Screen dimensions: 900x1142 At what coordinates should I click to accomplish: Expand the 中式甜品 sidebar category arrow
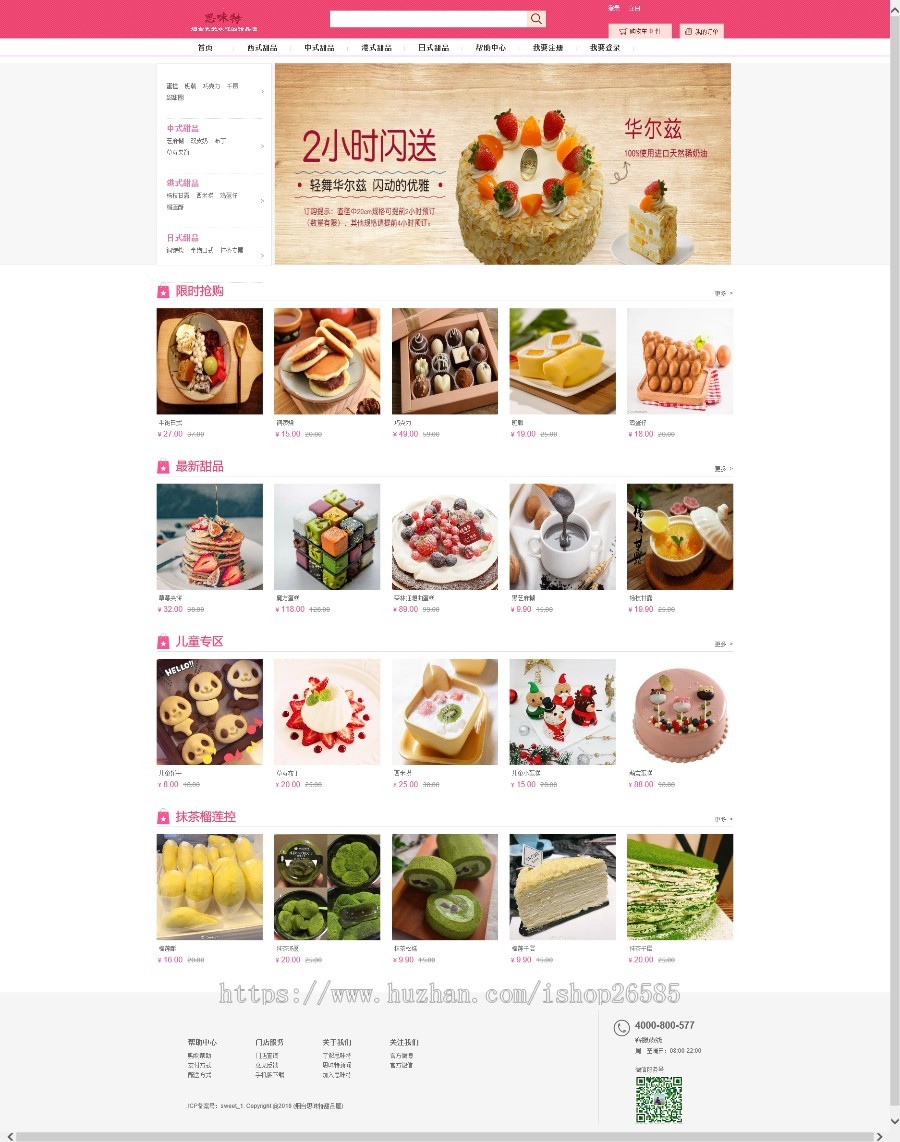pyautogui.click(x=263, y=146)
